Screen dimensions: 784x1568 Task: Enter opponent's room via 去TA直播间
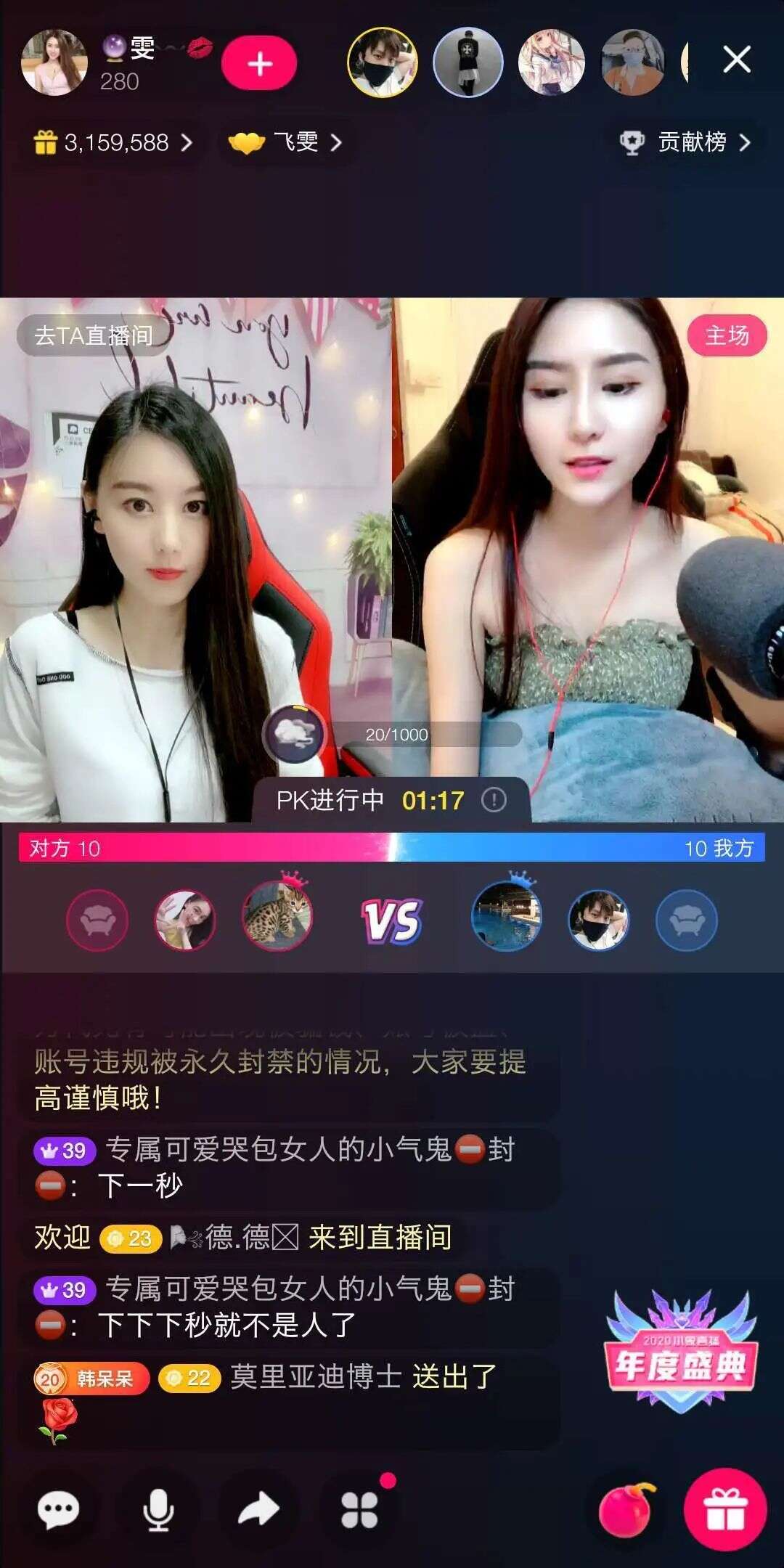tap(91, 335)
